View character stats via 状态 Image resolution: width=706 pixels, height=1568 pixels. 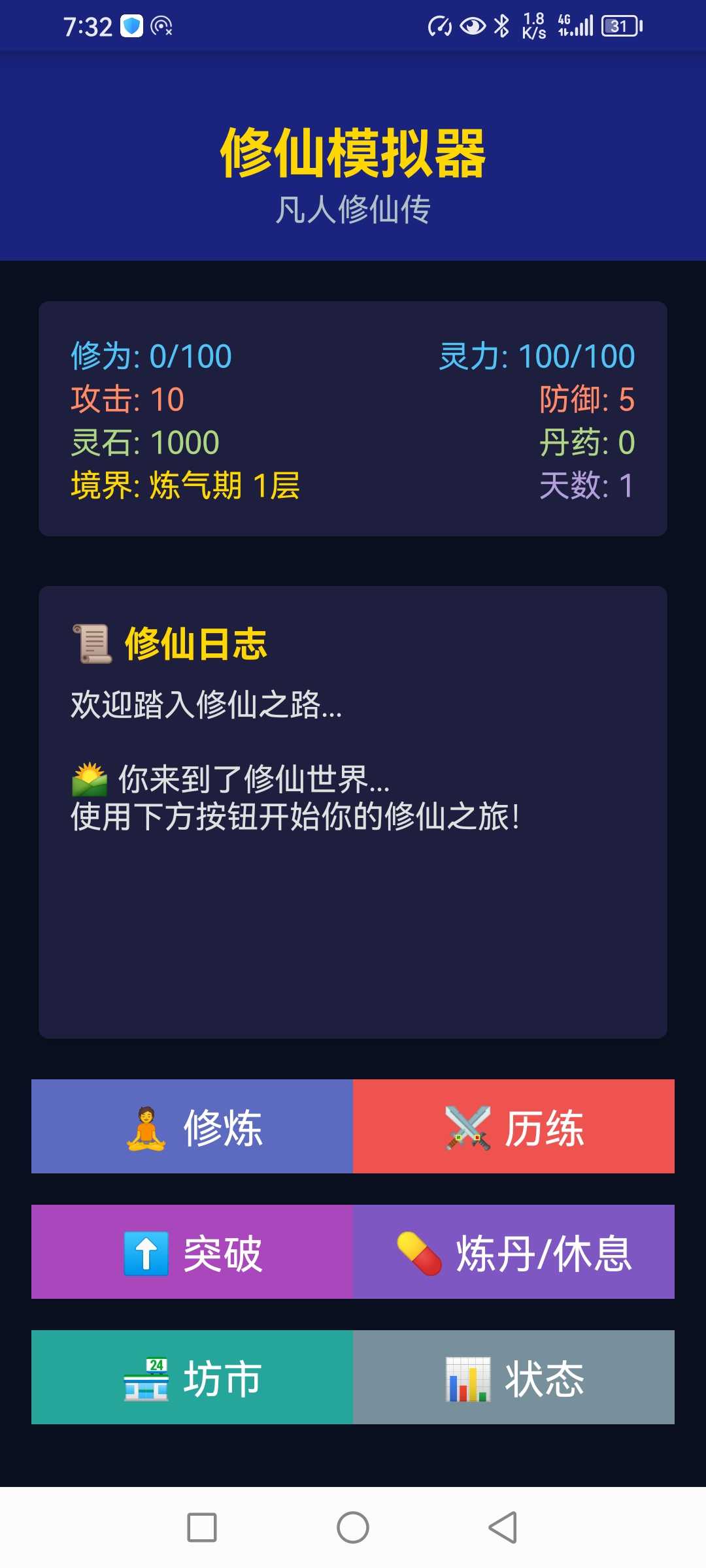point(514,1377)
